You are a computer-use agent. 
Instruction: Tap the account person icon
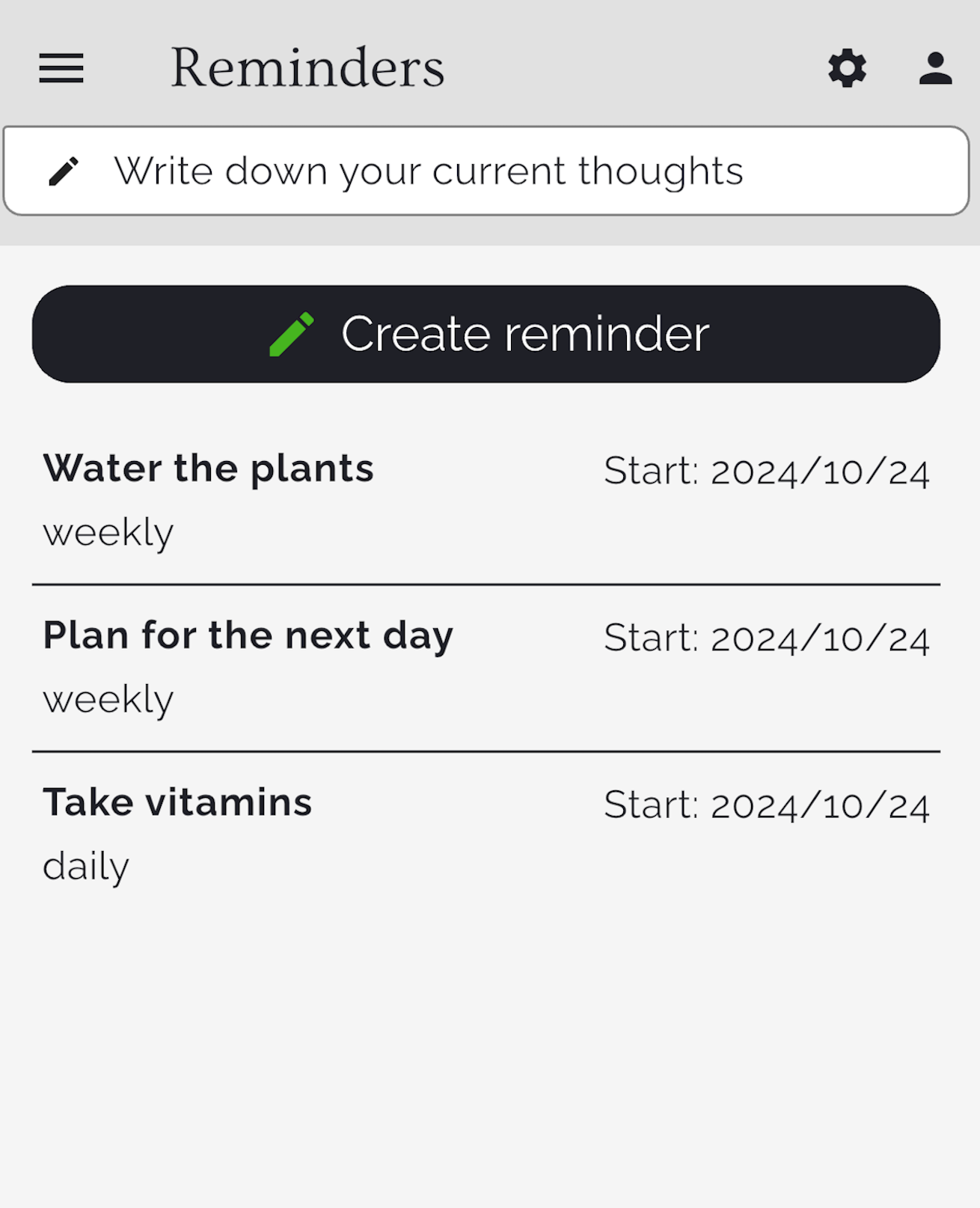pyautogui.click(x=934, y=69)
